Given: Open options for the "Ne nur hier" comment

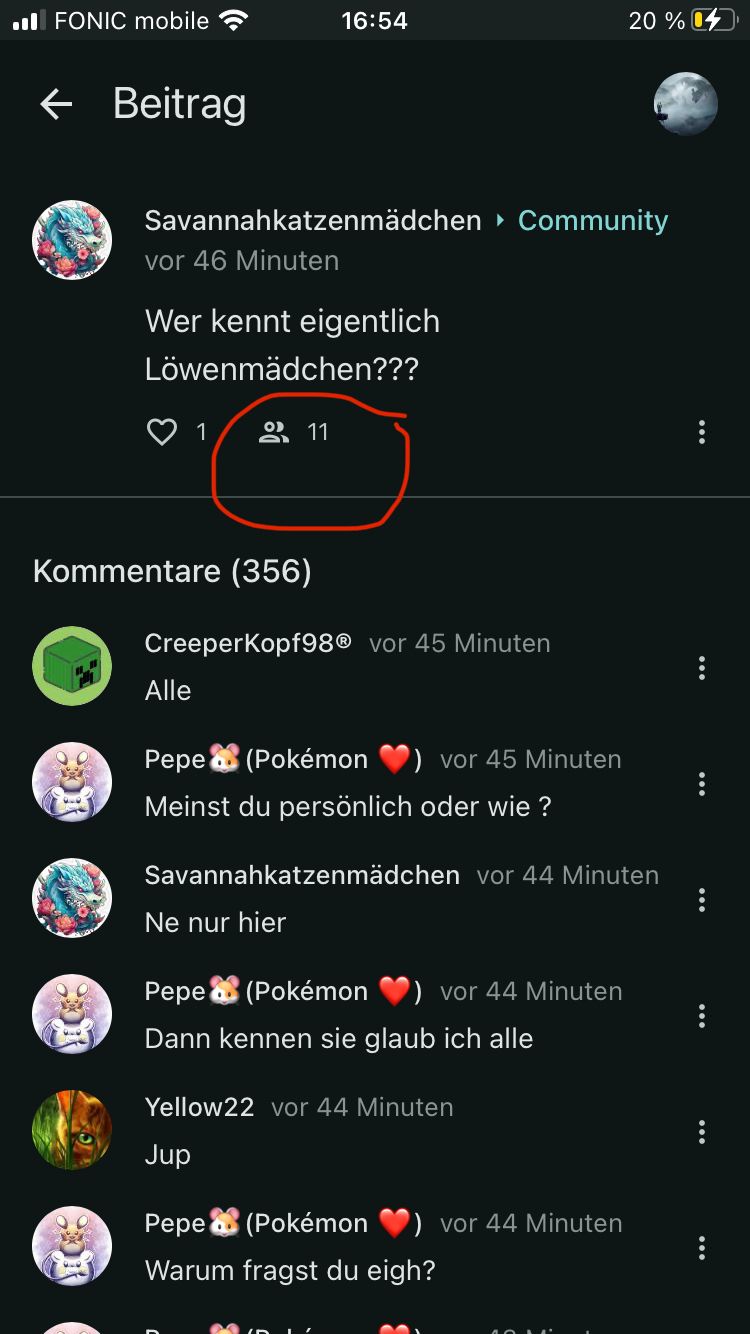Looking at the screenshot, I should coord(702,899).
